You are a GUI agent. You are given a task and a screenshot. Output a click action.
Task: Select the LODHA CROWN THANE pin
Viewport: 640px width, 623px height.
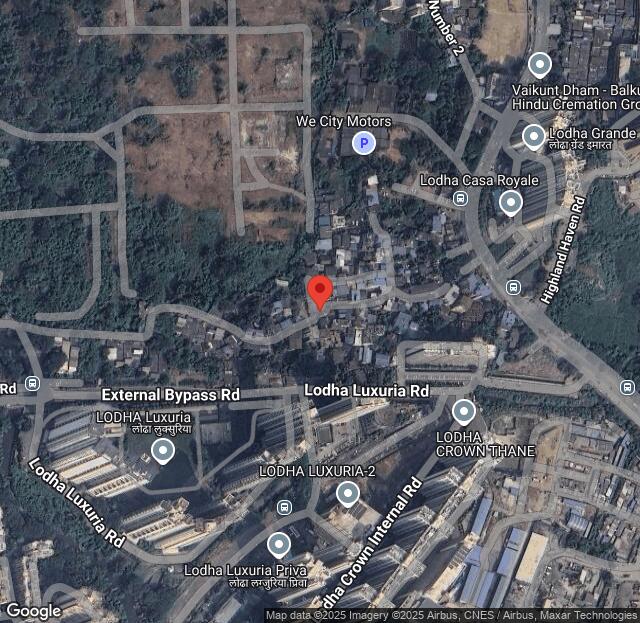[463, 411]
